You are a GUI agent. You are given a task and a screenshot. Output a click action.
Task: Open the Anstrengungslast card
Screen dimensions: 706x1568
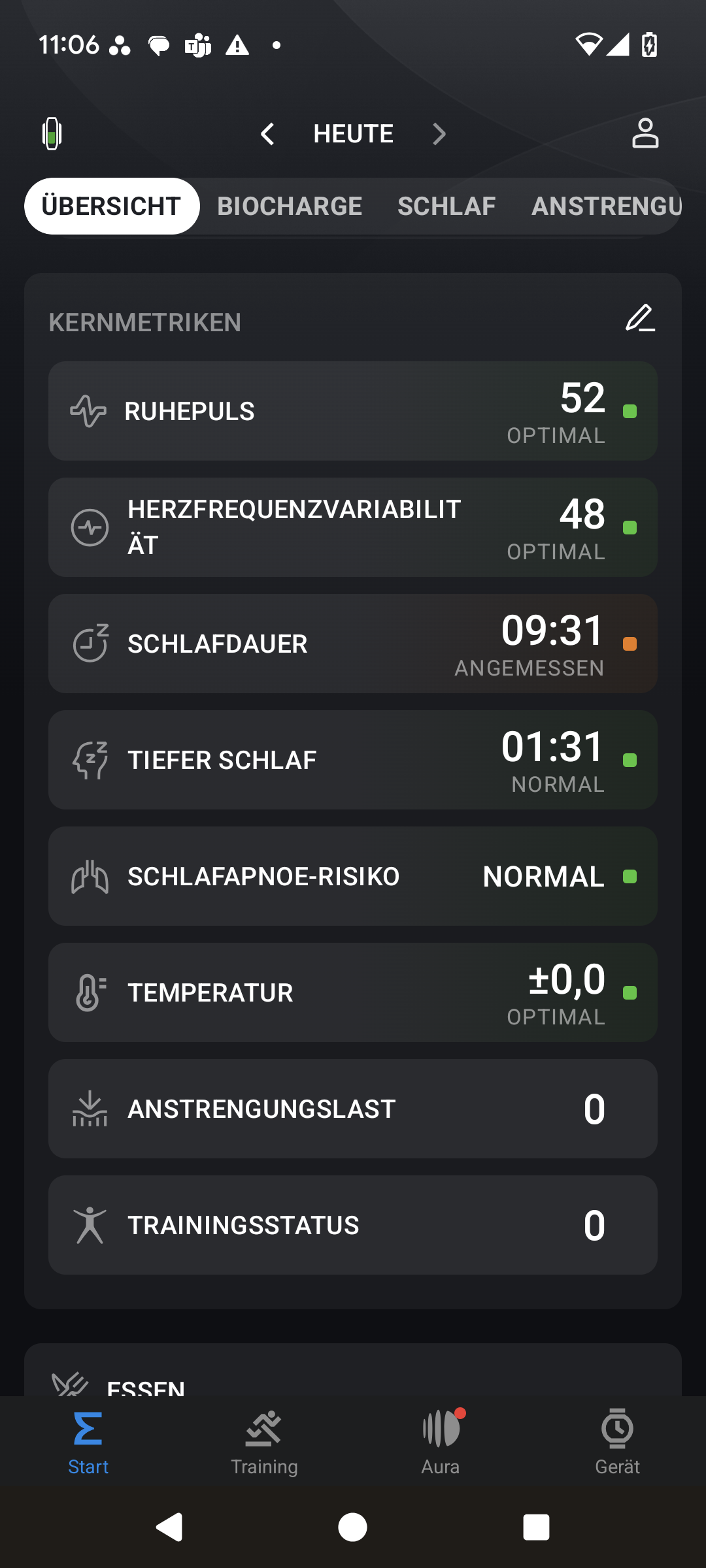pos(353,1109)
